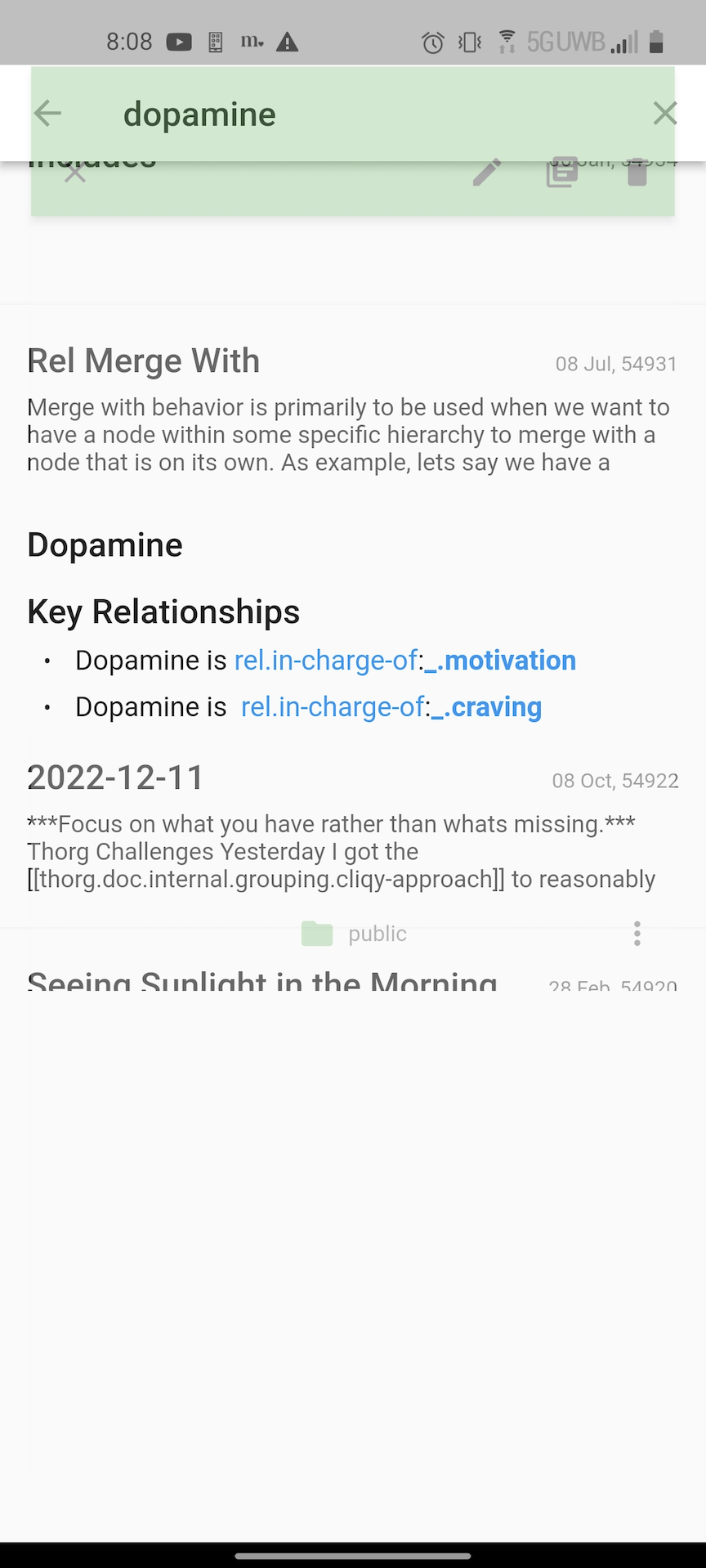Screen dimensions: 706x1568
Task: Open the three-dot overflow menu
Action: pyautogui.click(x=637, y=934)
